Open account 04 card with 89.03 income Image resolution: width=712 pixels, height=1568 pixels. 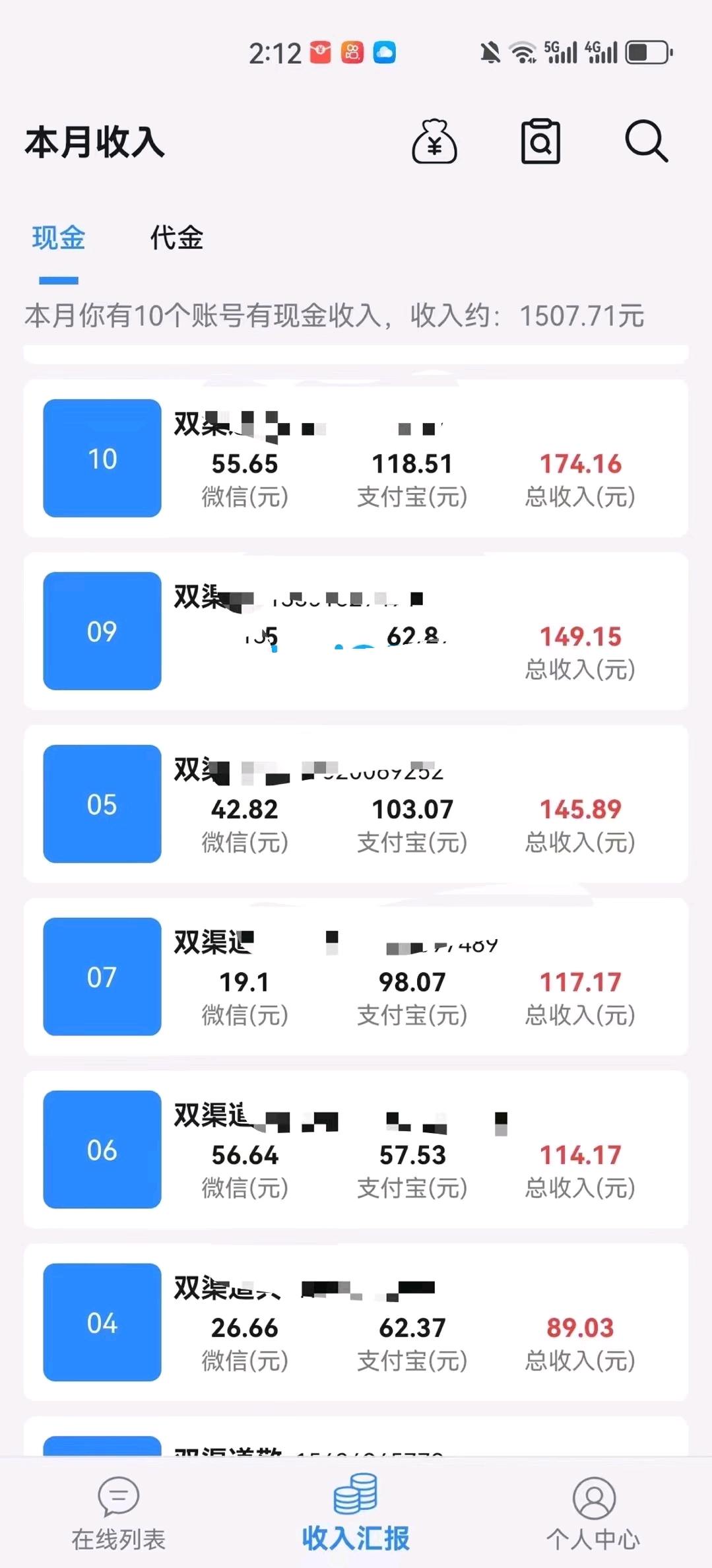pos(356,1323)
